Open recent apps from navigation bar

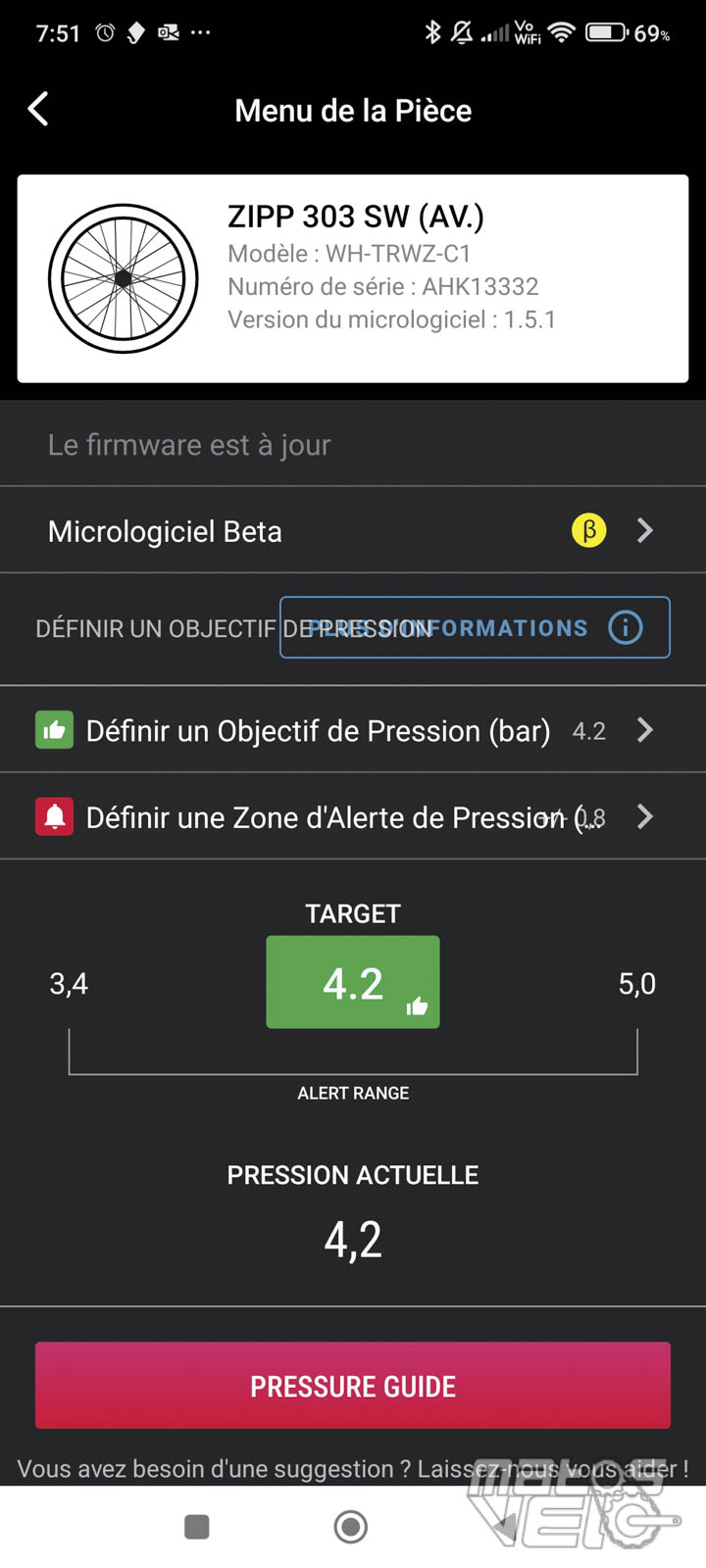pyautogui.click(x=197, y=1526)
